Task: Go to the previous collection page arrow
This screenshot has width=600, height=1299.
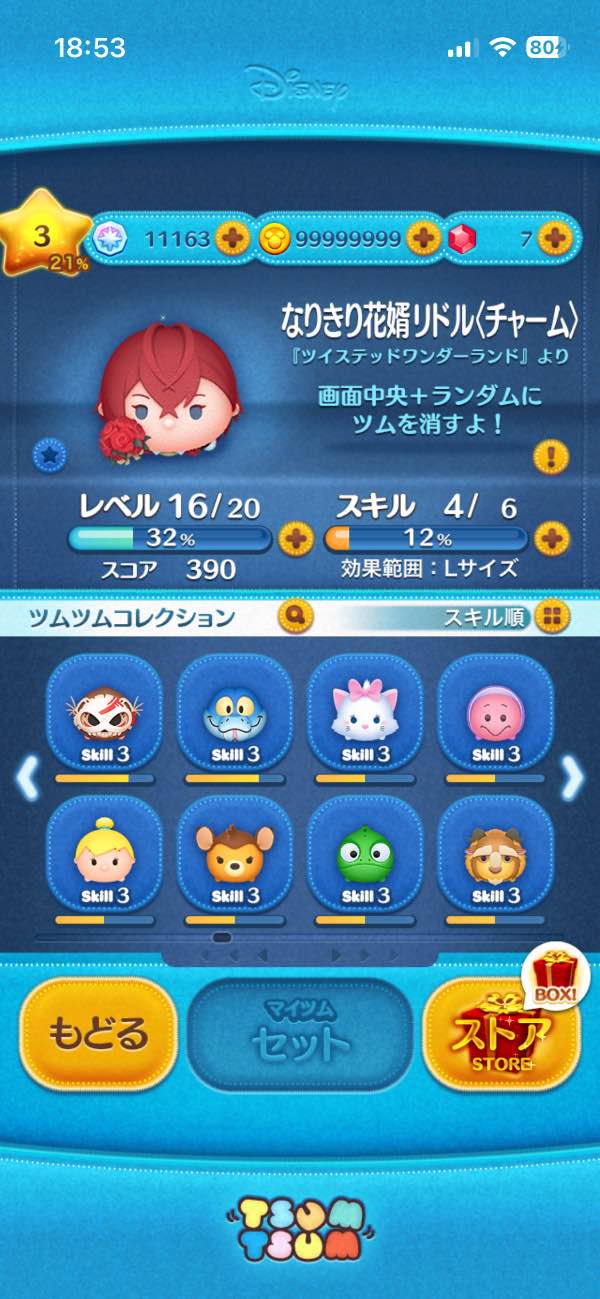Action: click(x=27, y=777)
